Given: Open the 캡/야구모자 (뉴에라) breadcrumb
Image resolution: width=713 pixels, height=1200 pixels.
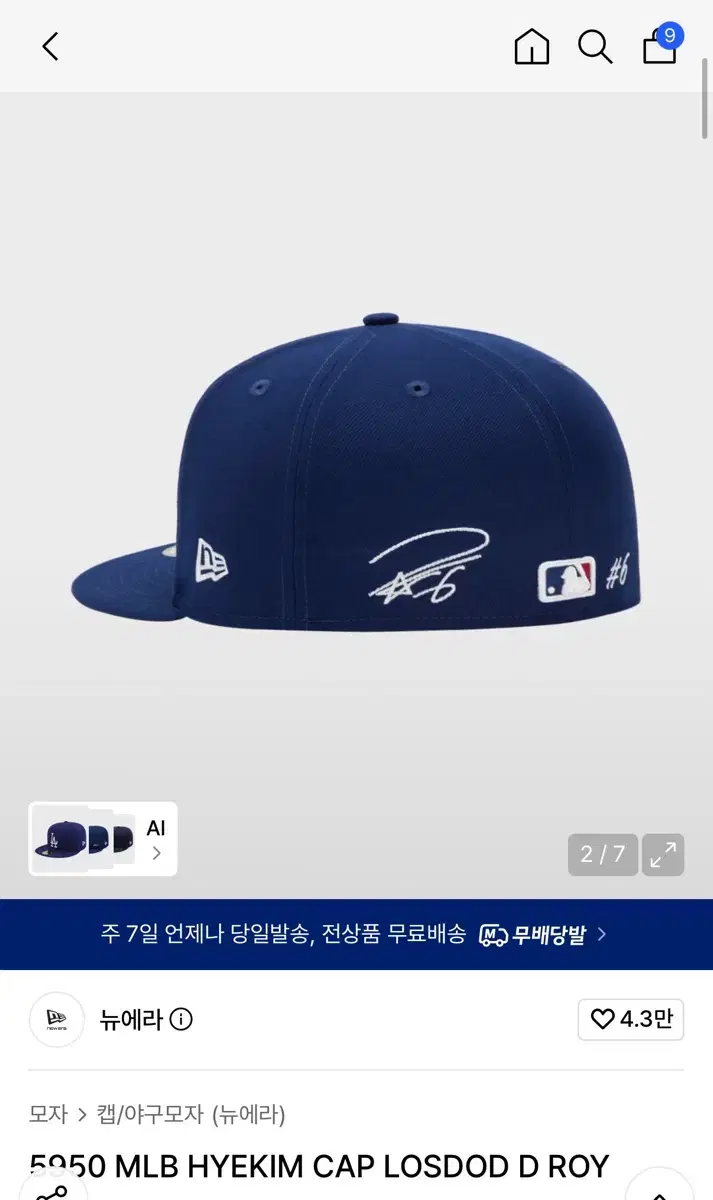Looking at the screenshot, I should tap(191, 1113).
